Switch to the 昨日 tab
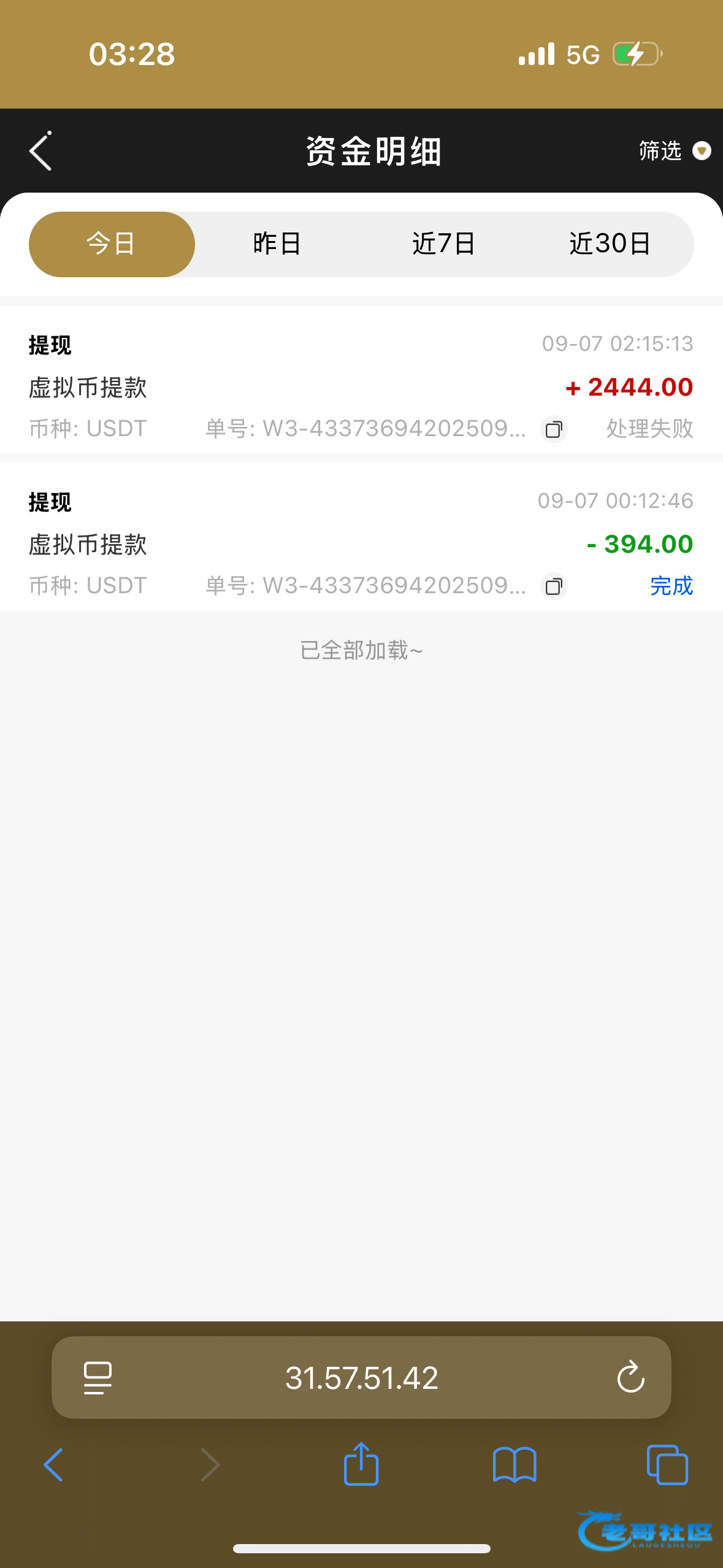 (277, 244)
